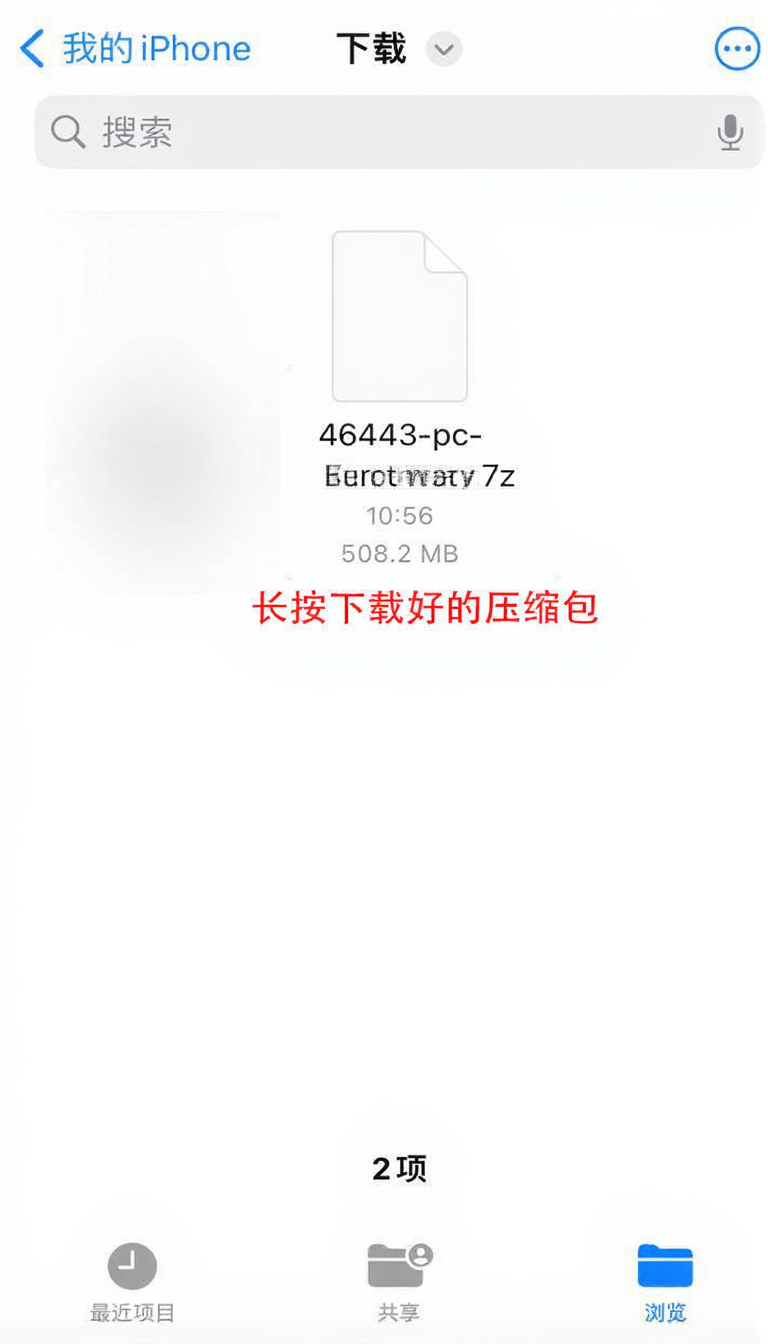Start voice search with the microphone

[x=730, y=132]
